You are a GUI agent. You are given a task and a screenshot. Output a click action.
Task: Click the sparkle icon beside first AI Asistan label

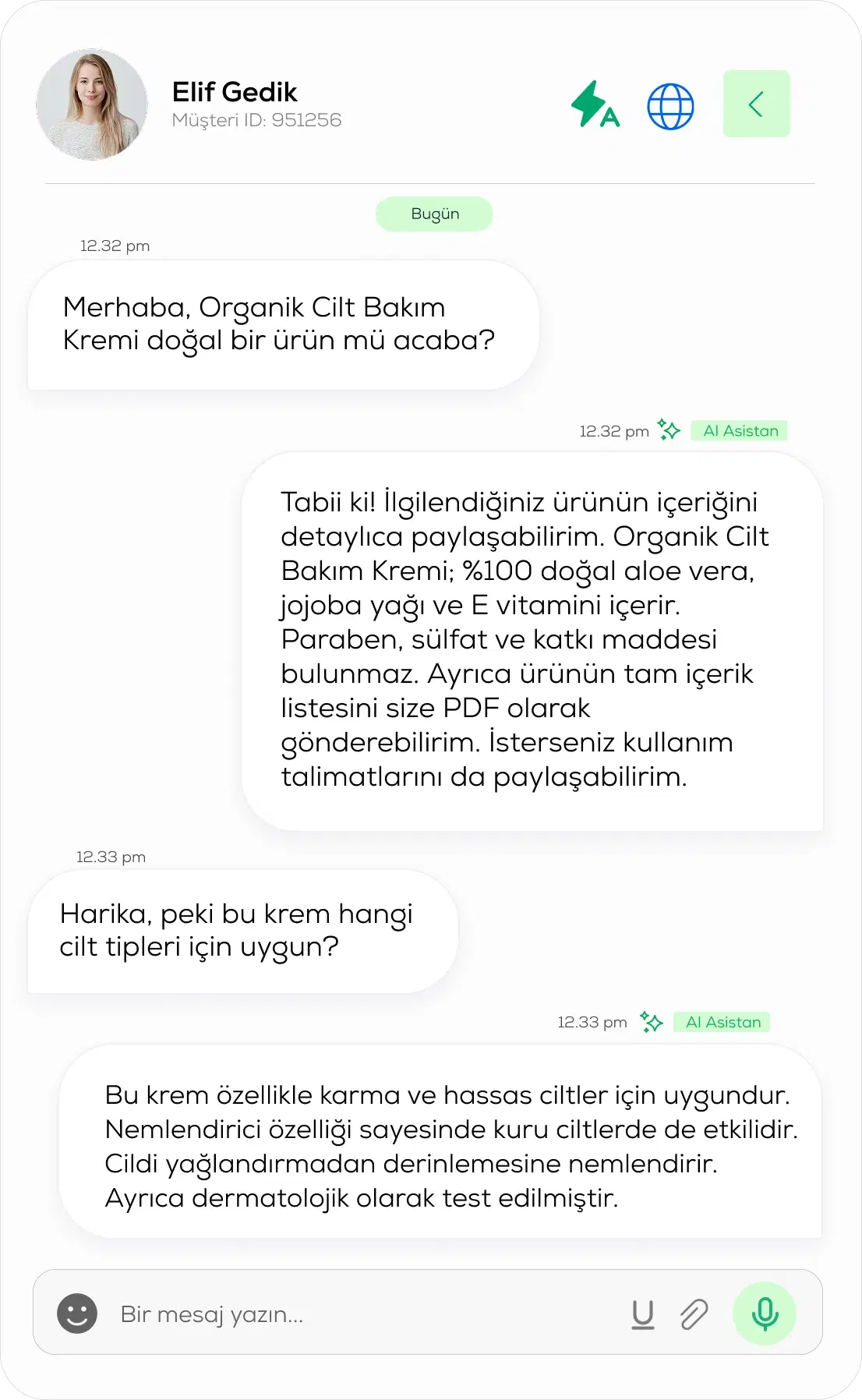(667, 430)
